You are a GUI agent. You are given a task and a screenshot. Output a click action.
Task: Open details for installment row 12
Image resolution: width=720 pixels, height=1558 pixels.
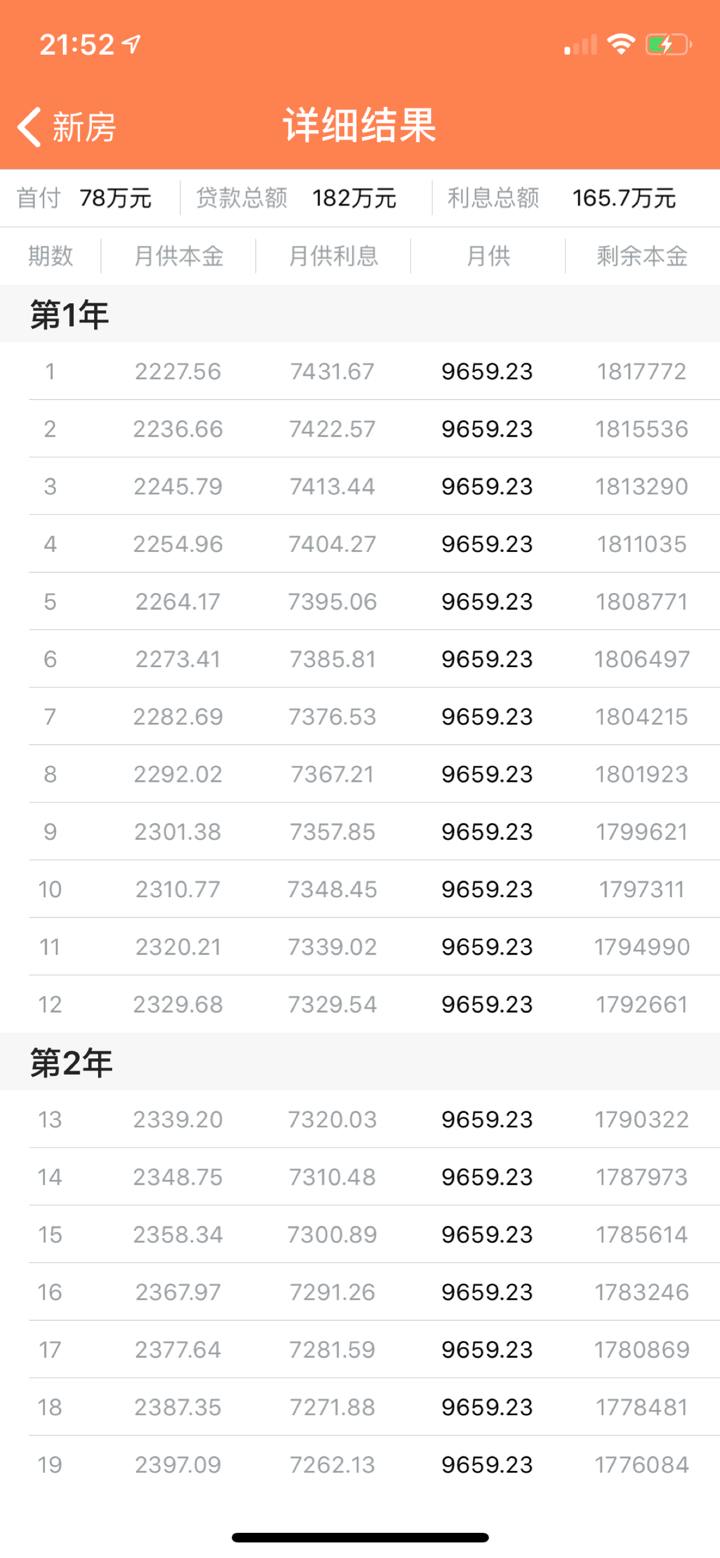pos(360,1004)
